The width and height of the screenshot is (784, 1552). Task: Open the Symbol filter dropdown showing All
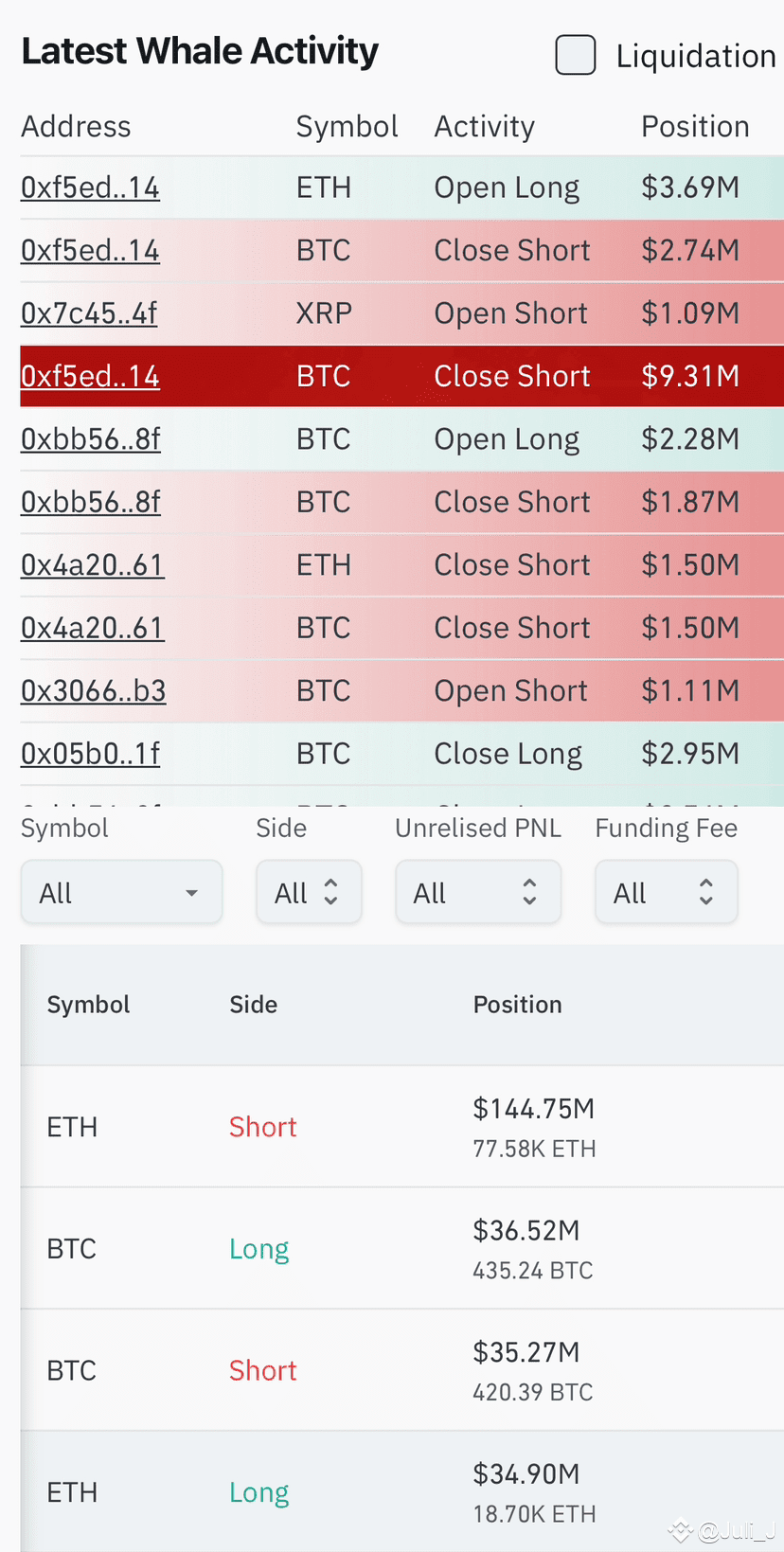point(121,891)
